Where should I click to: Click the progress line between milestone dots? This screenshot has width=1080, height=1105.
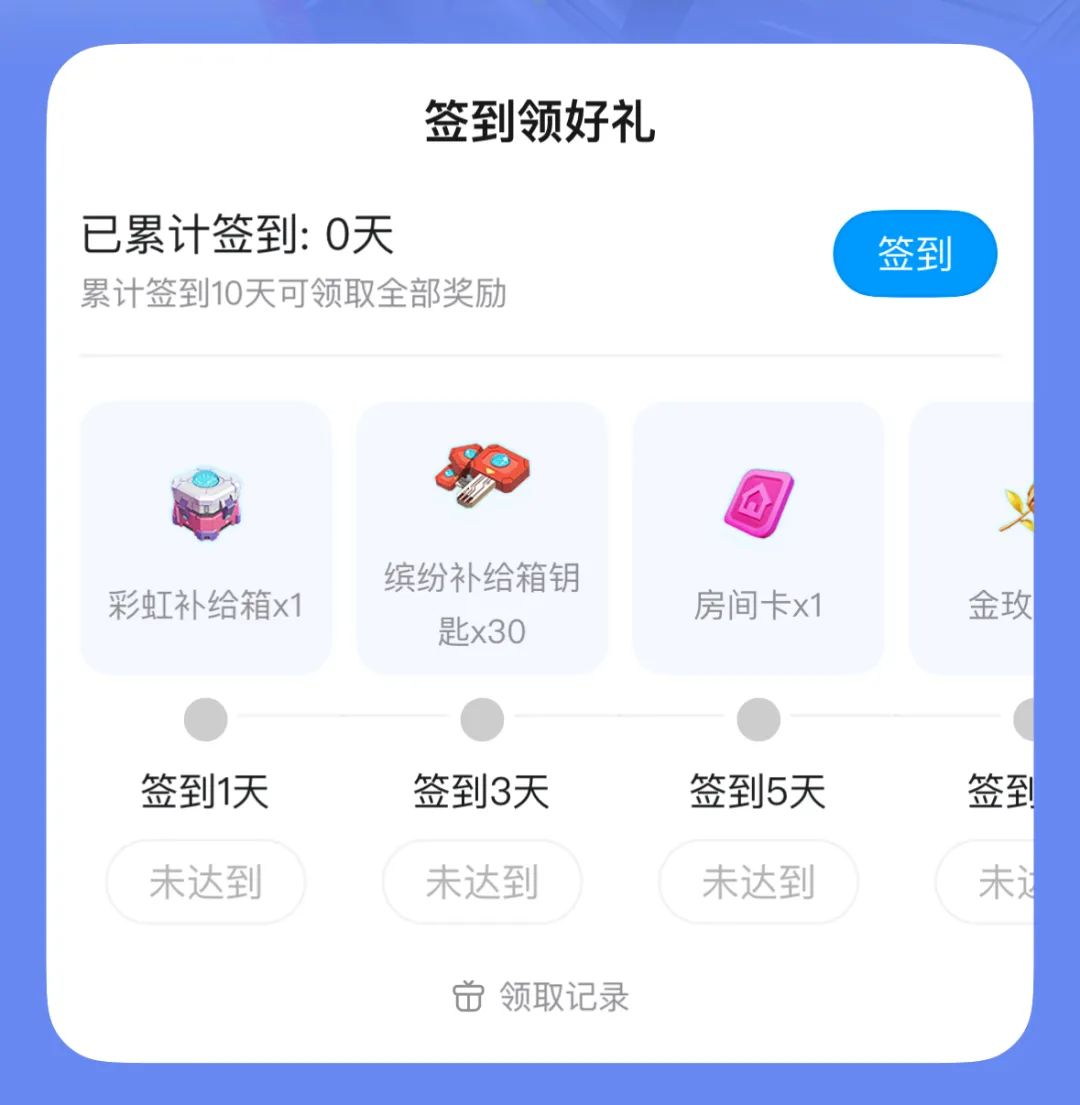coord(343,717)
